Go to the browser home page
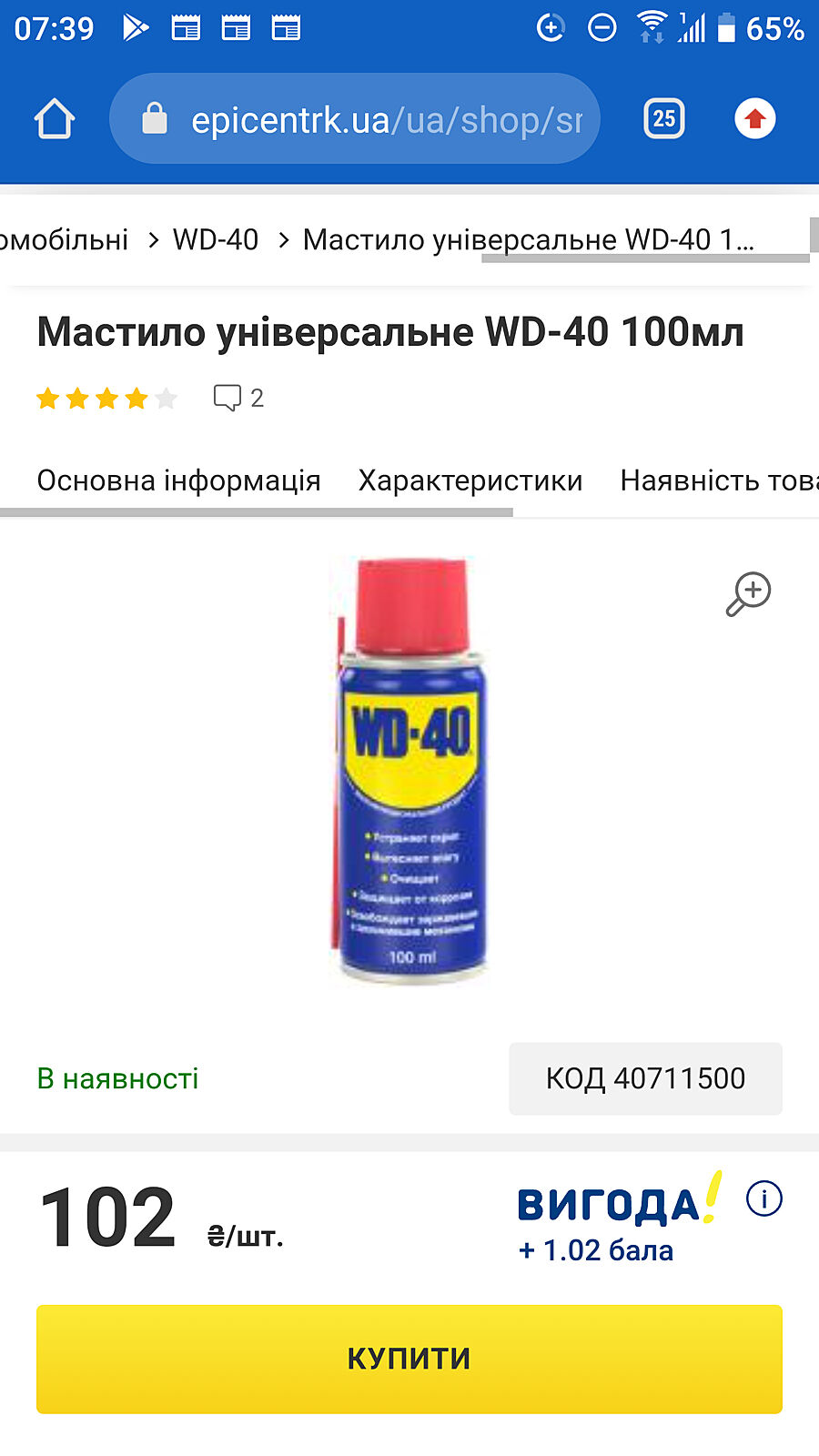Screen dimensions: 819x1456 55,119
